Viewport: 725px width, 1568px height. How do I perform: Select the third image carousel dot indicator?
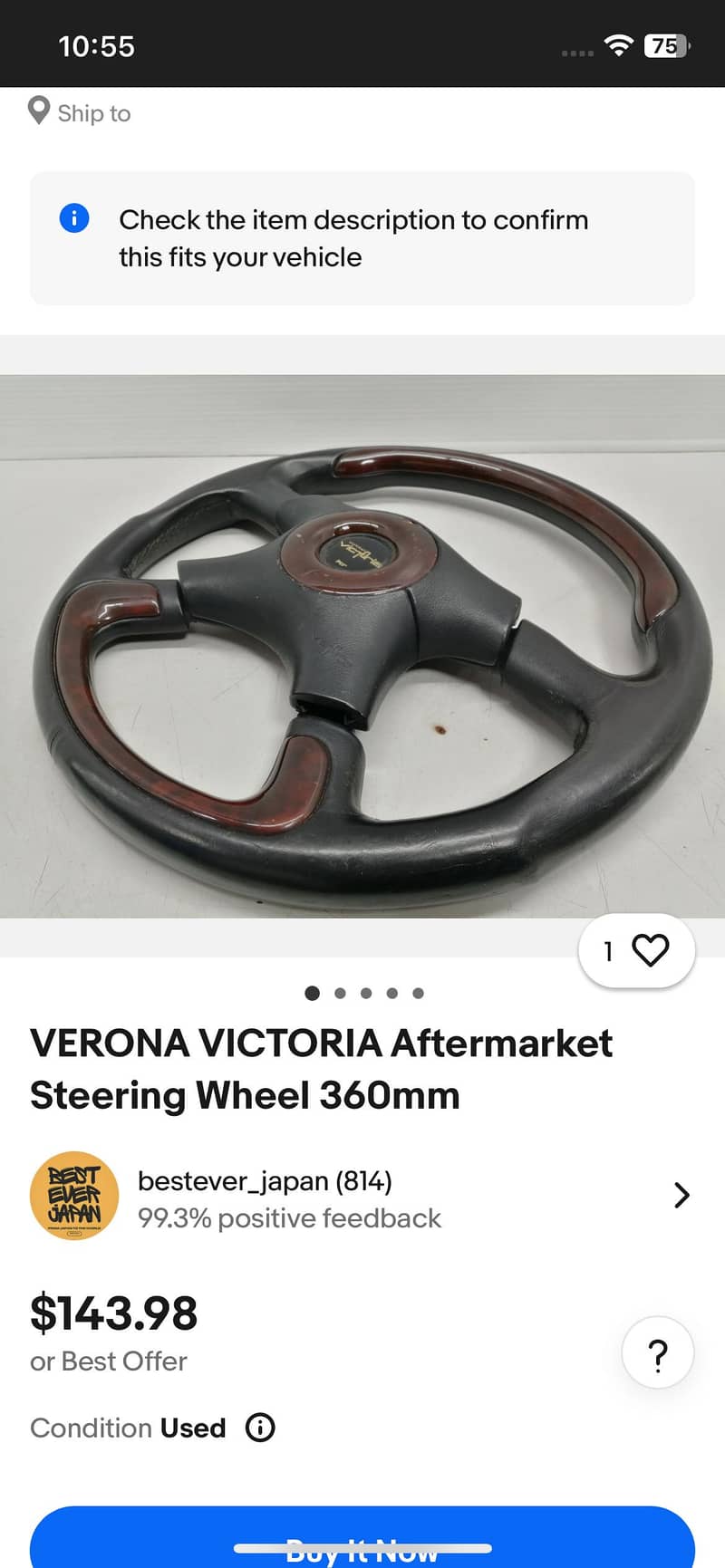click(x=366, y=993)
